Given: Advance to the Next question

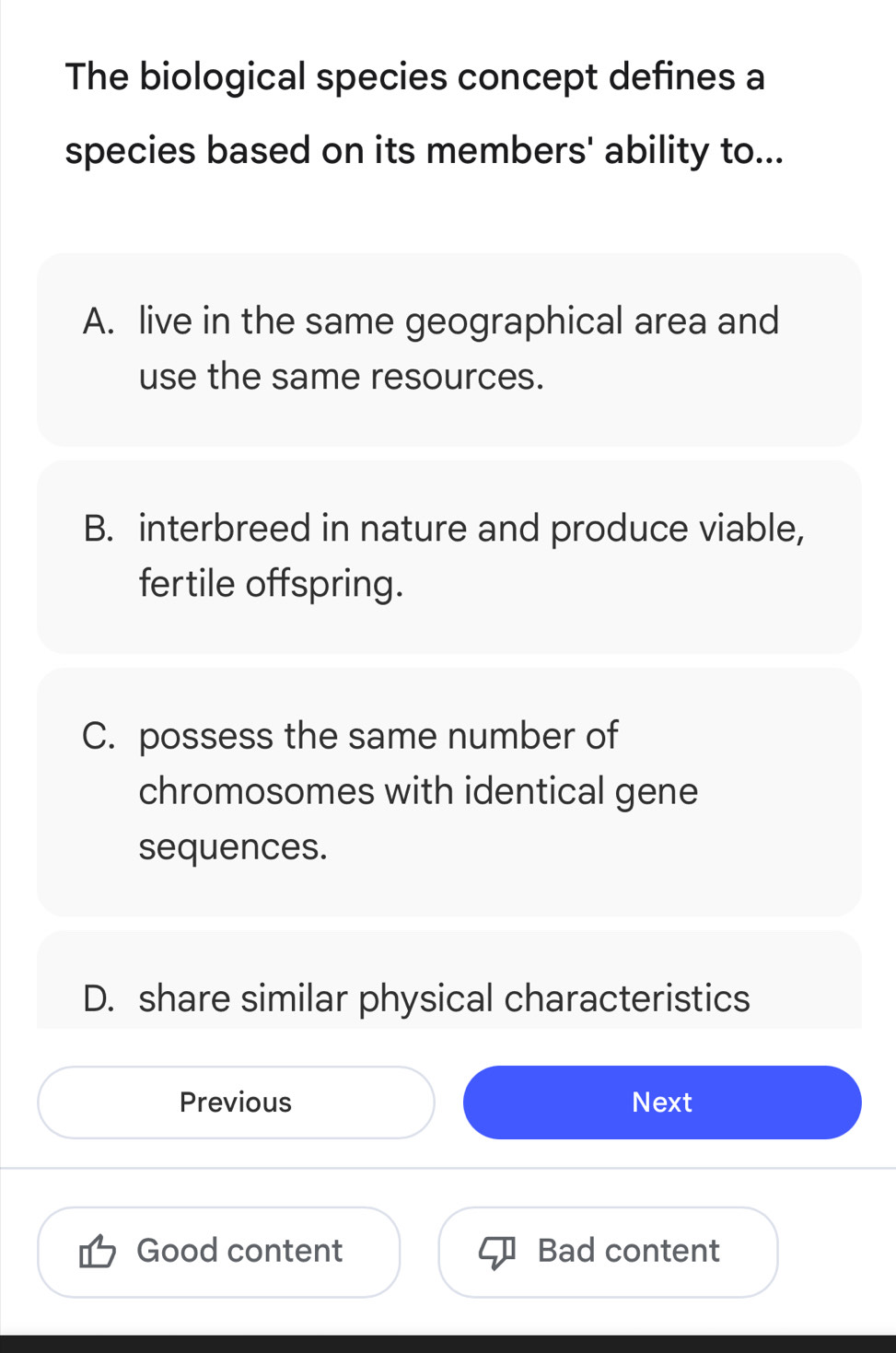Looking at the screenshot, I should pos(662,1102).
